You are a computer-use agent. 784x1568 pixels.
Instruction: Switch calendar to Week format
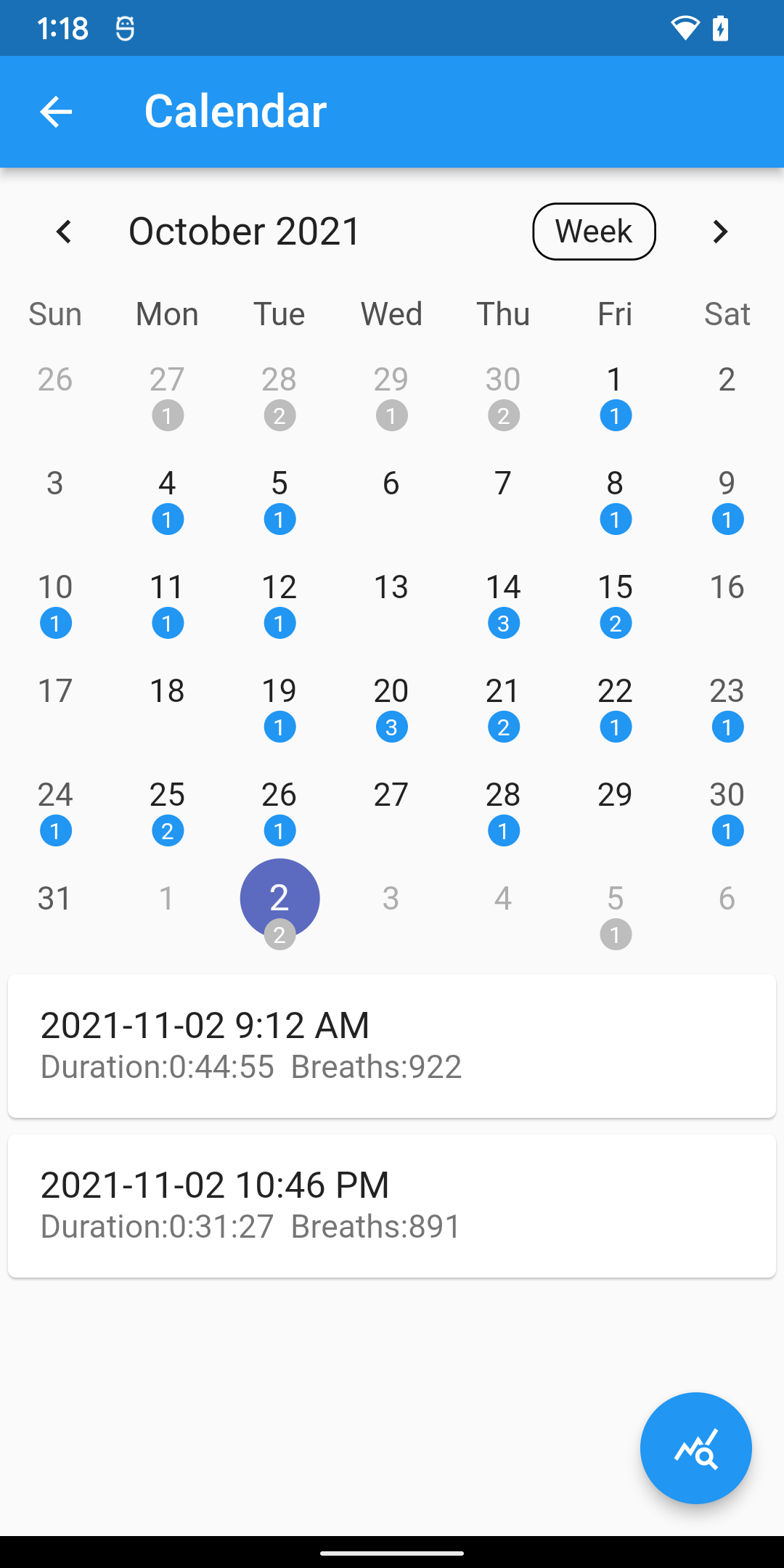pos(594,232)
